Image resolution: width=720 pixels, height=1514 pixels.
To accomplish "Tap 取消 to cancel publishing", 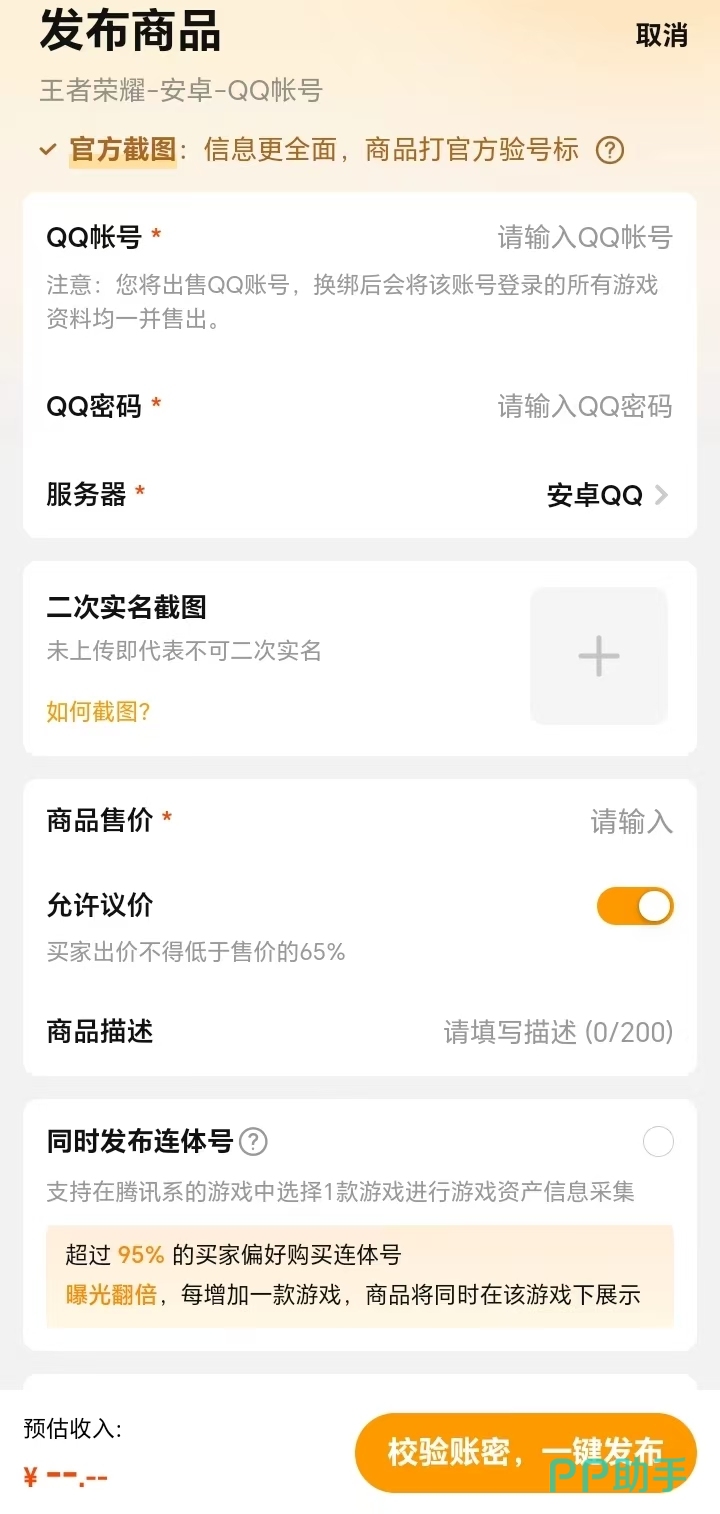I will (662, 35).
